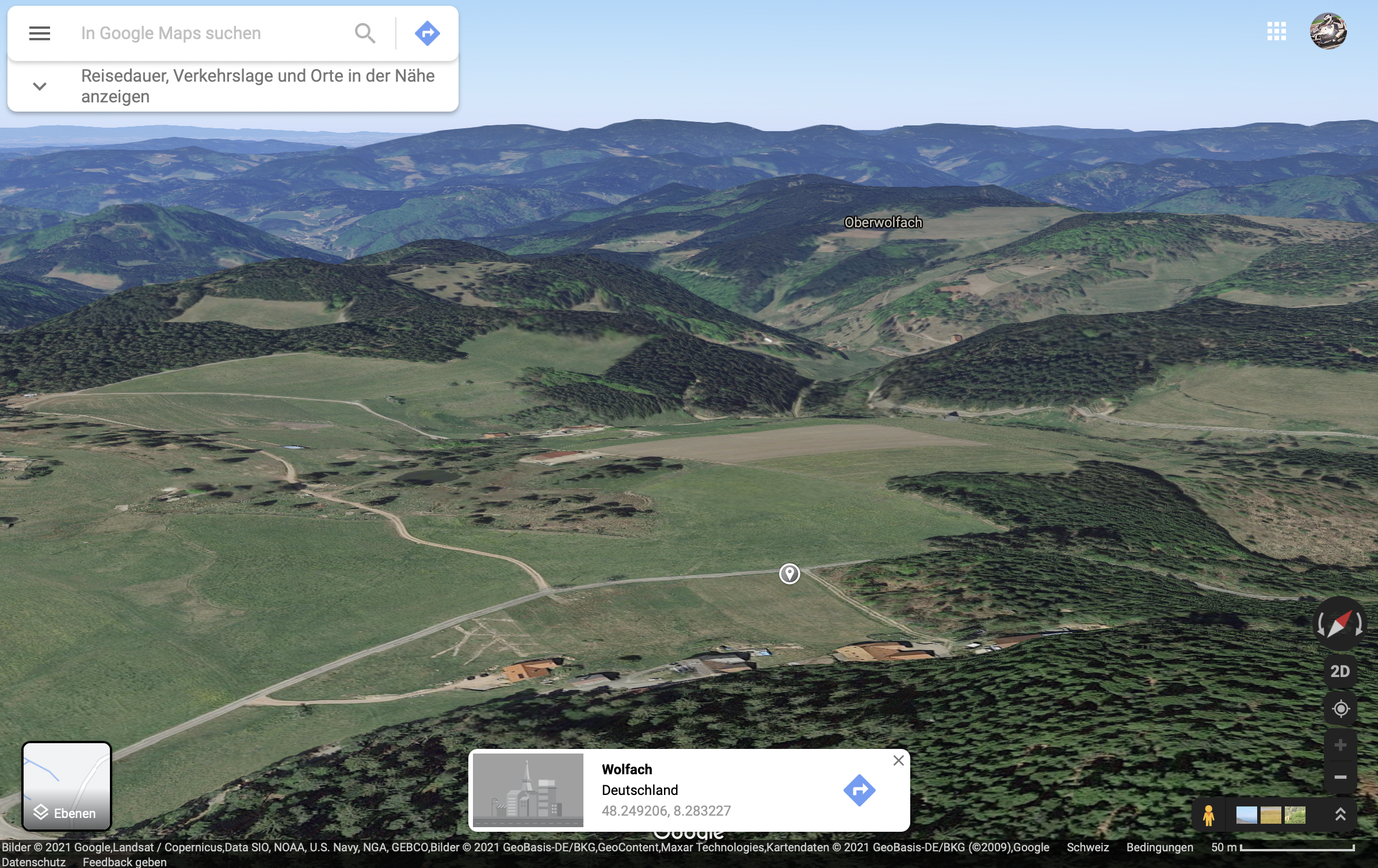The width and height of the screenshot is (1378, 868).
Task: Open the Feedback geben link
Action: point(125,862)
